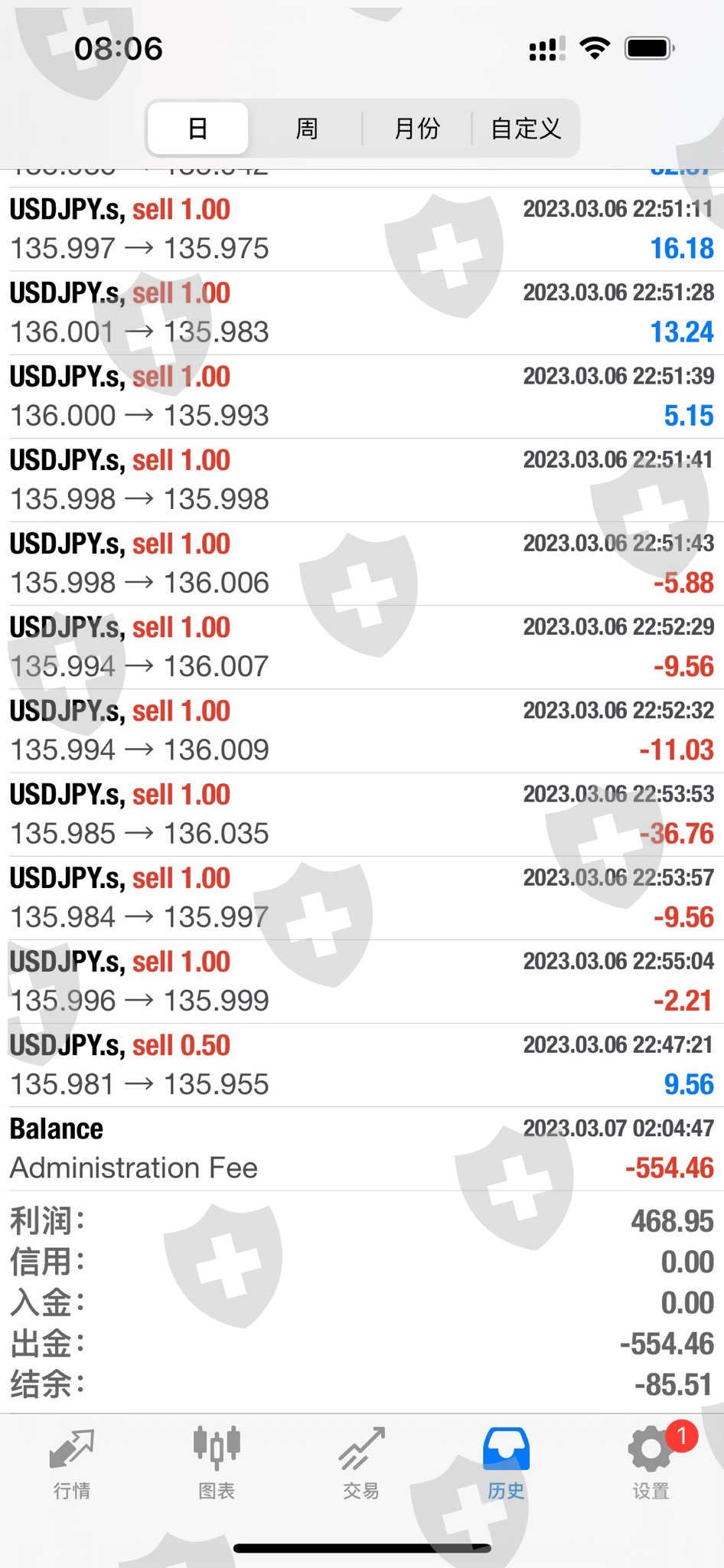
Task: Select the 日 (day) period
Action: pos(197,128)
